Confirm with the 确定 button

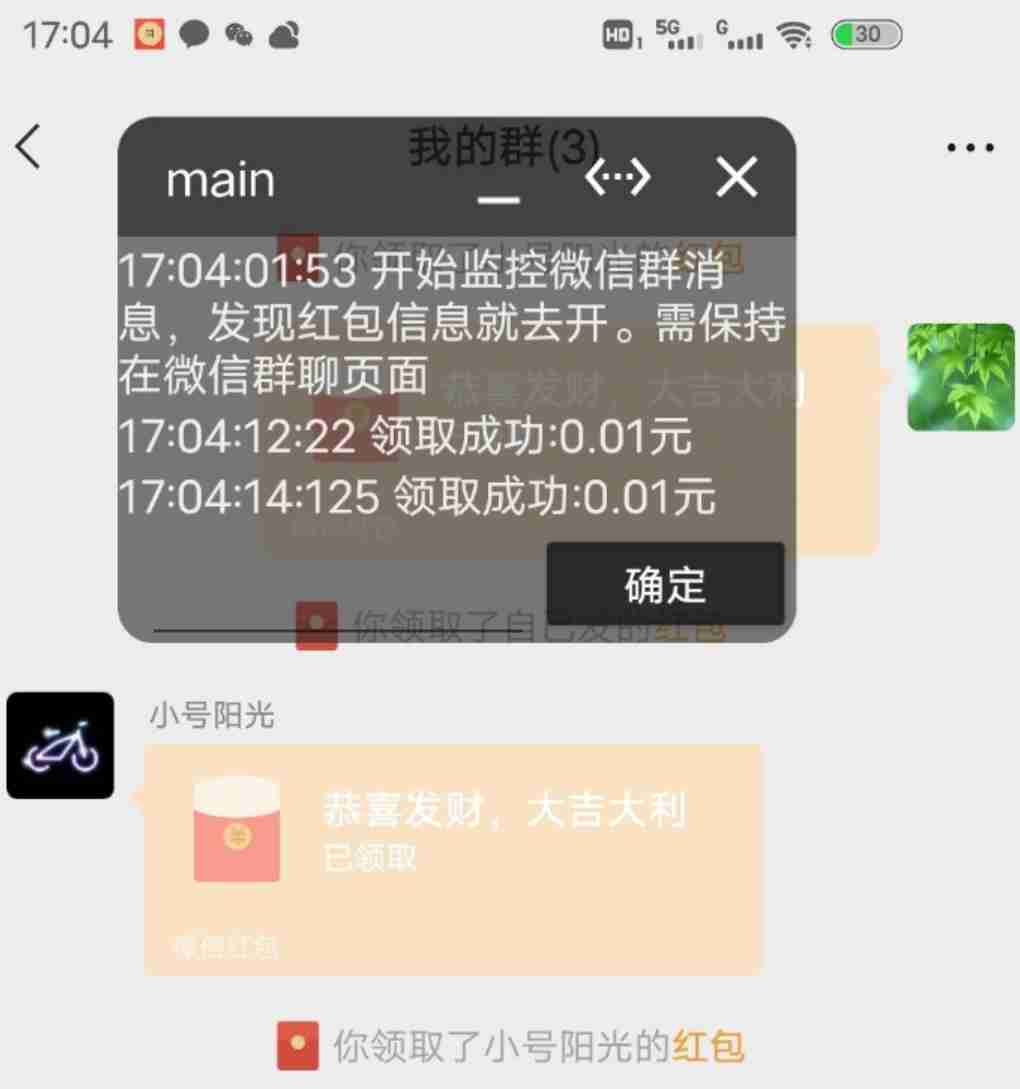click(x=665, y=585)
